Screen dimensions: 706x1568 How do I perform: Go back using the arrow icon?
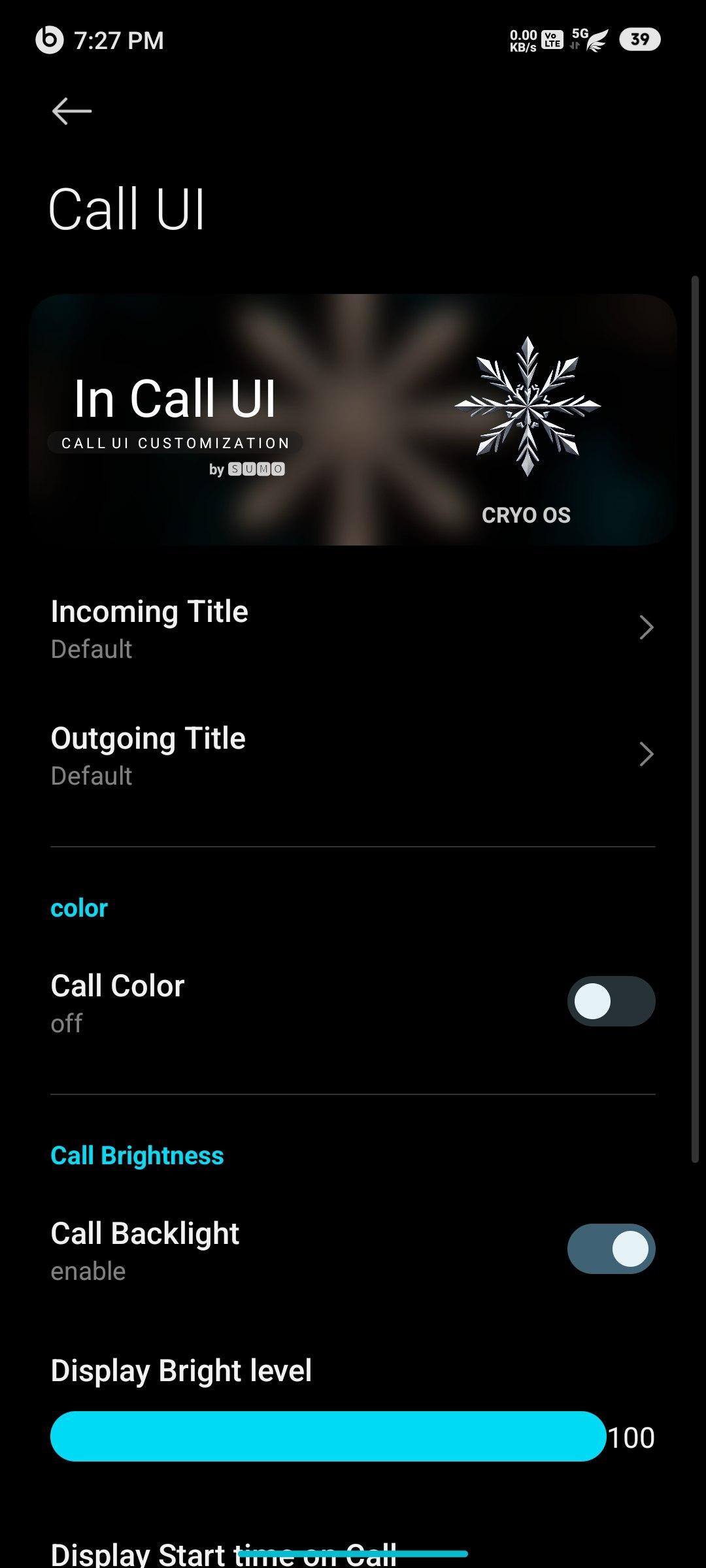coord(71,111)
